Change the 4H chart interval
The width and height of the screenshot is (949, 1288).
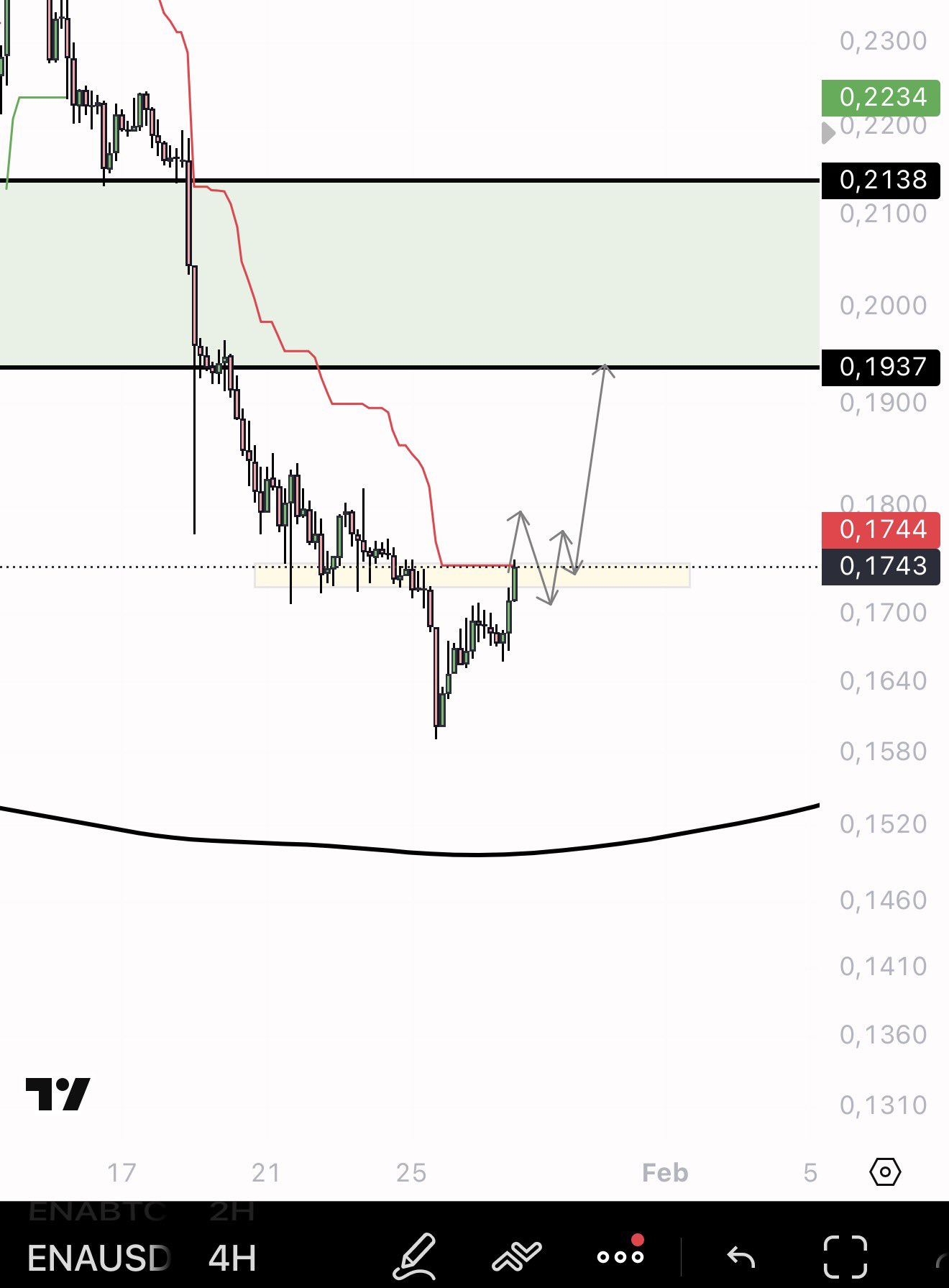[232, 1258]
